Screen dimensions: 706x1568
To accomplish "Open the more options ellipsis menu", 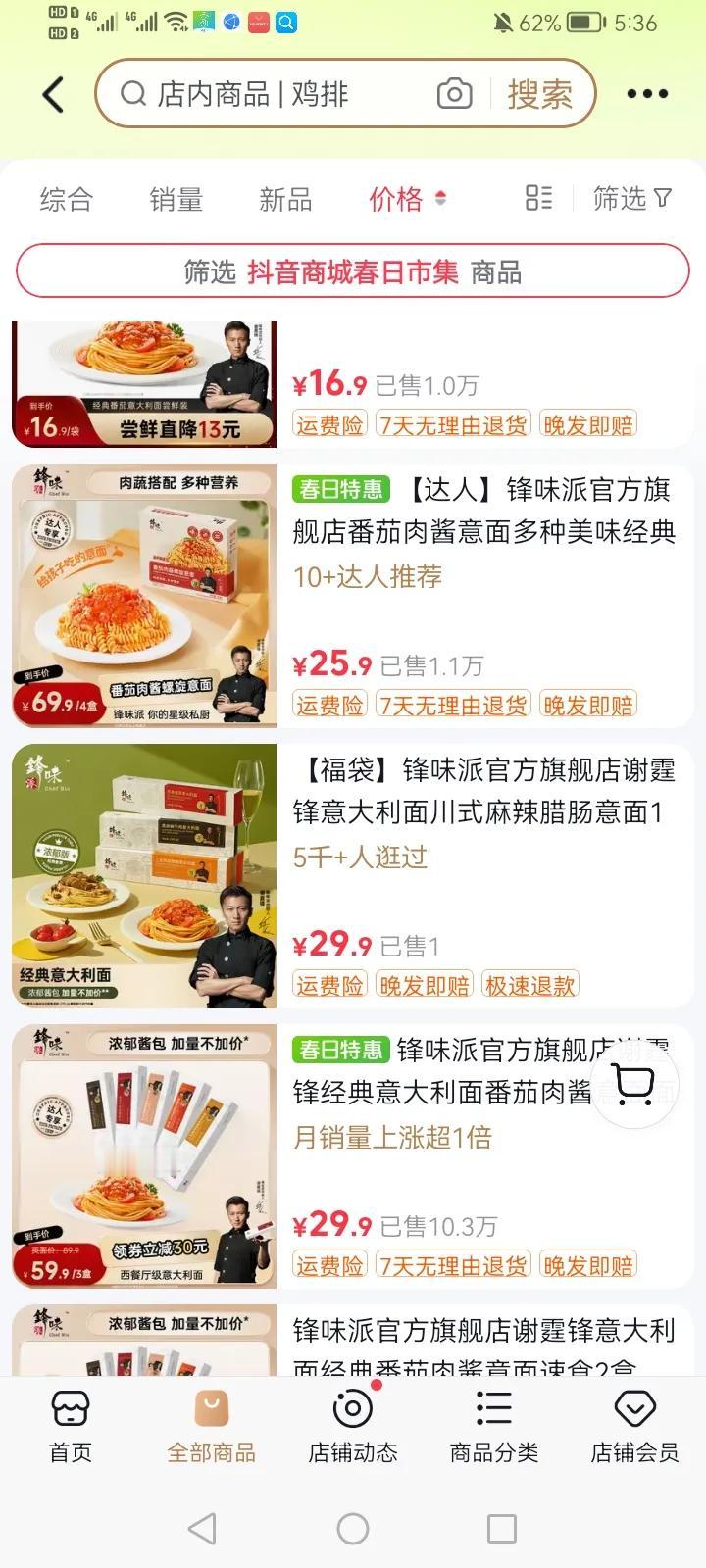I will click(647, 93).
